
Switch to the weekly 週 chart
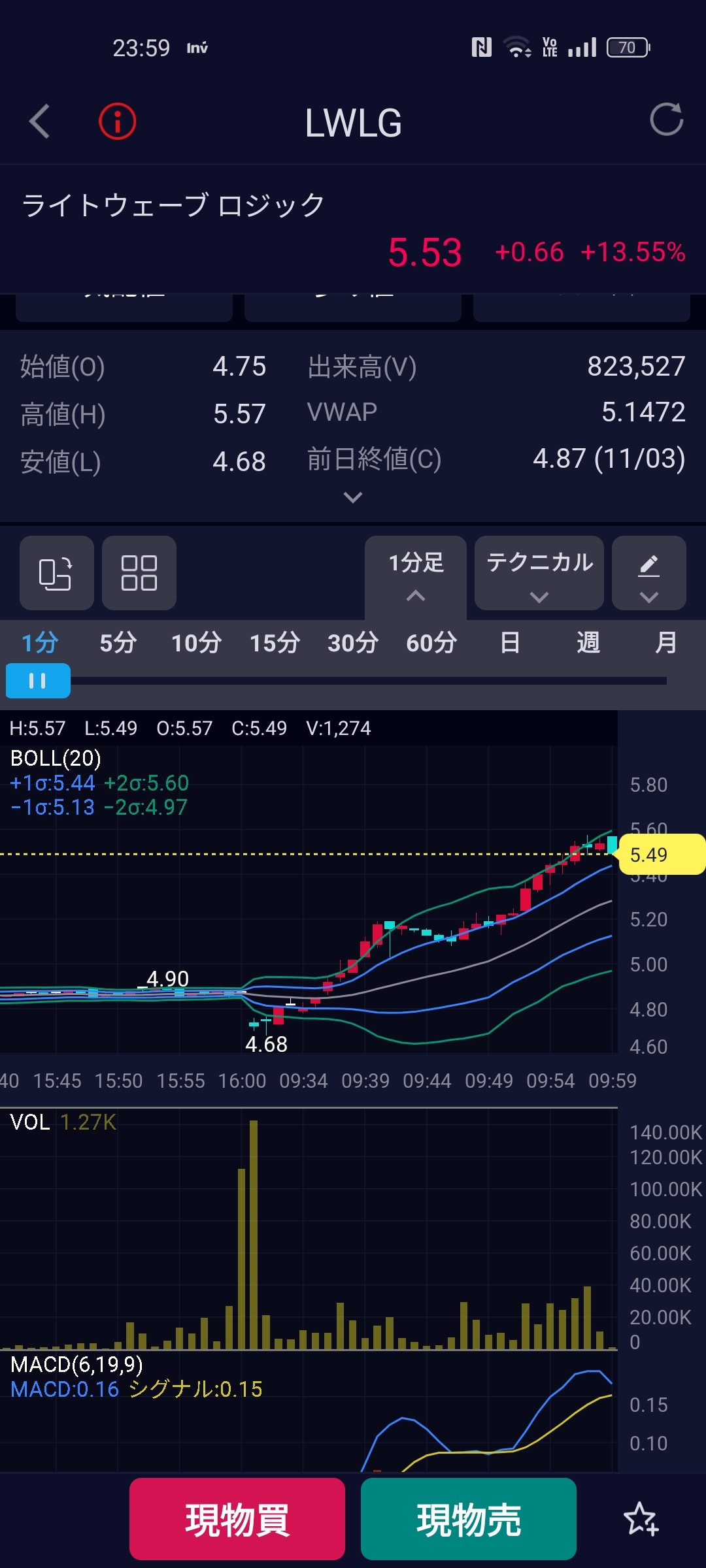click(588, 643)
